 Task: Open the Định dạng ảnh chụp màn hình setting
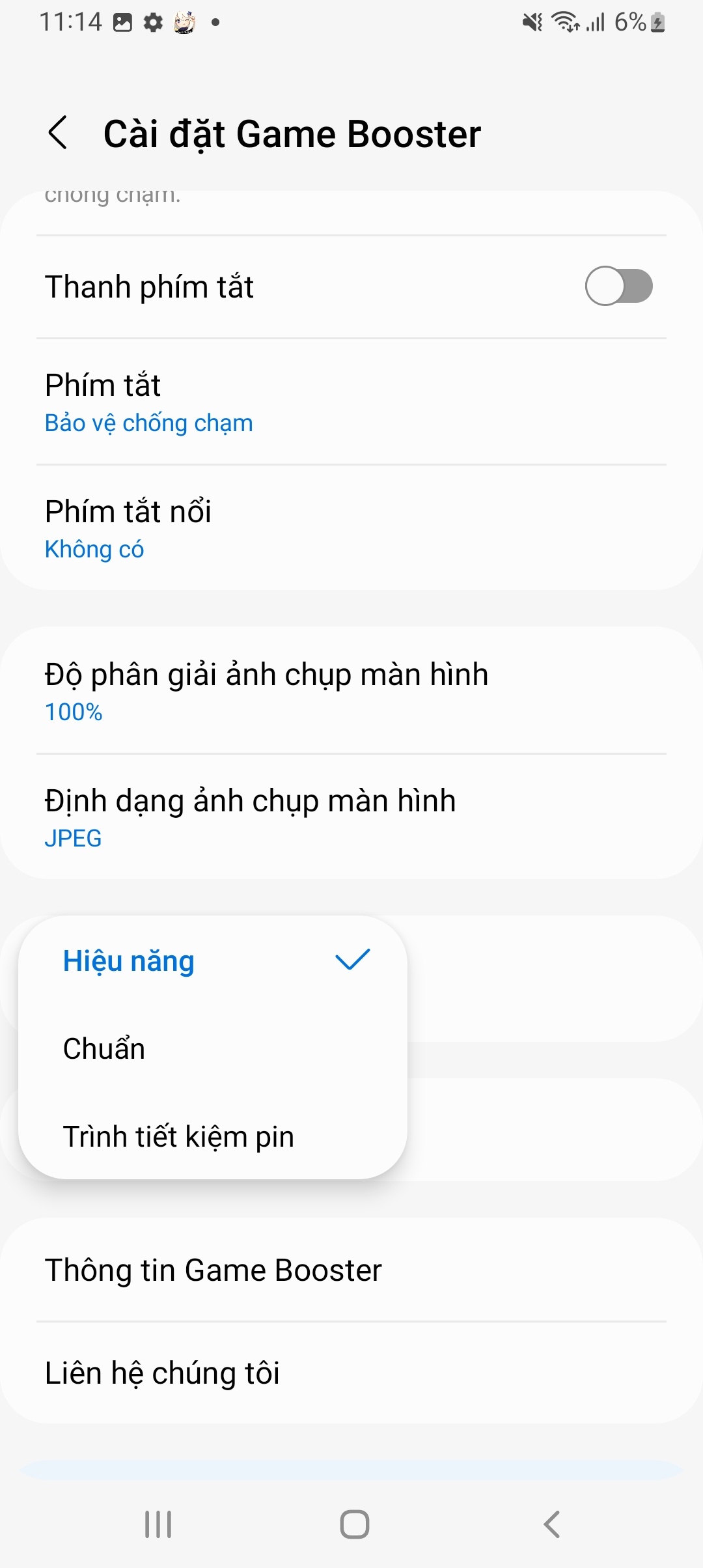tap(250, 817)
